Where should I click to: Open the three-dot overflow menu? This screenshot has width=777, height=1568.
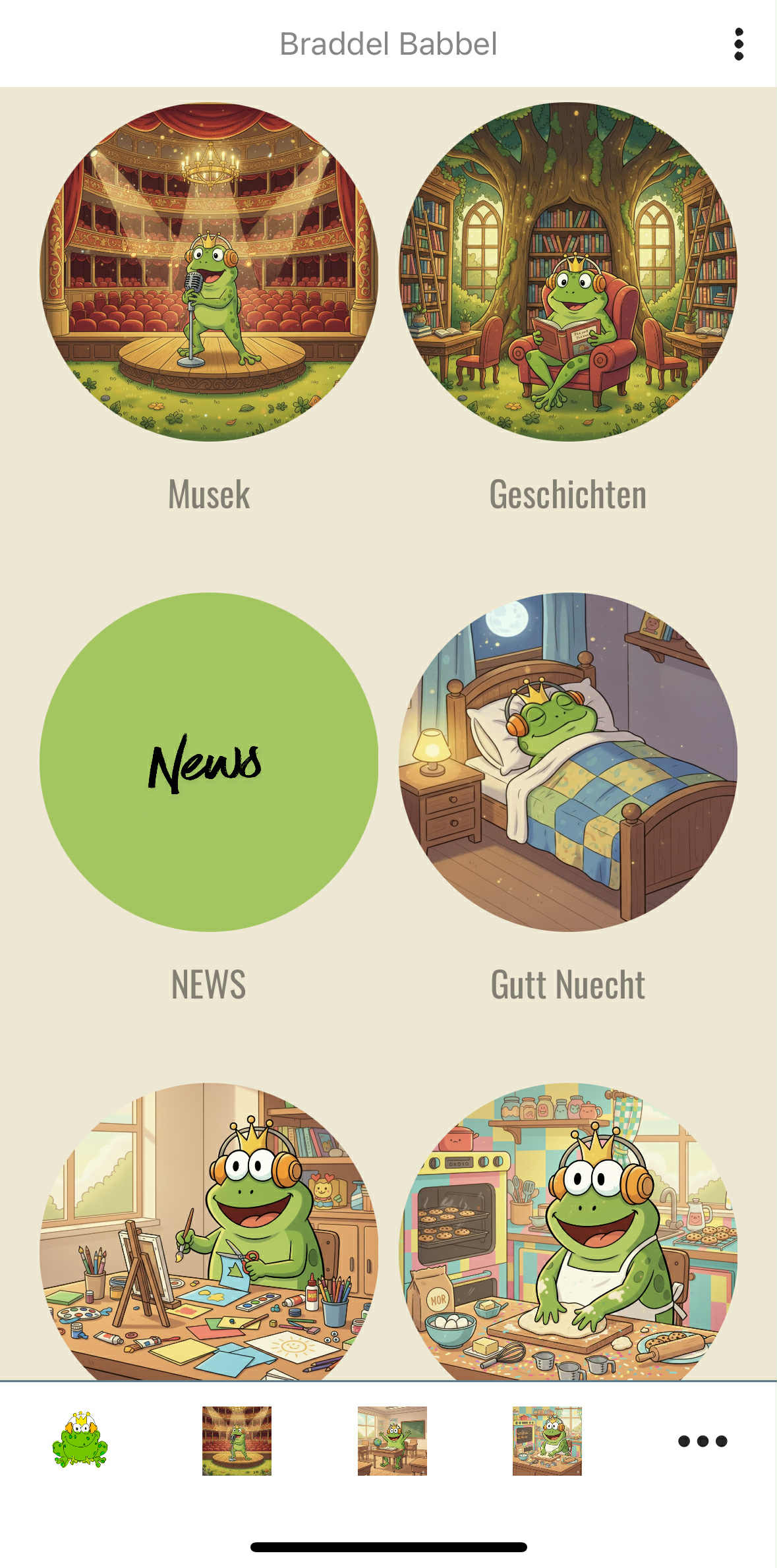pos(739,44)
